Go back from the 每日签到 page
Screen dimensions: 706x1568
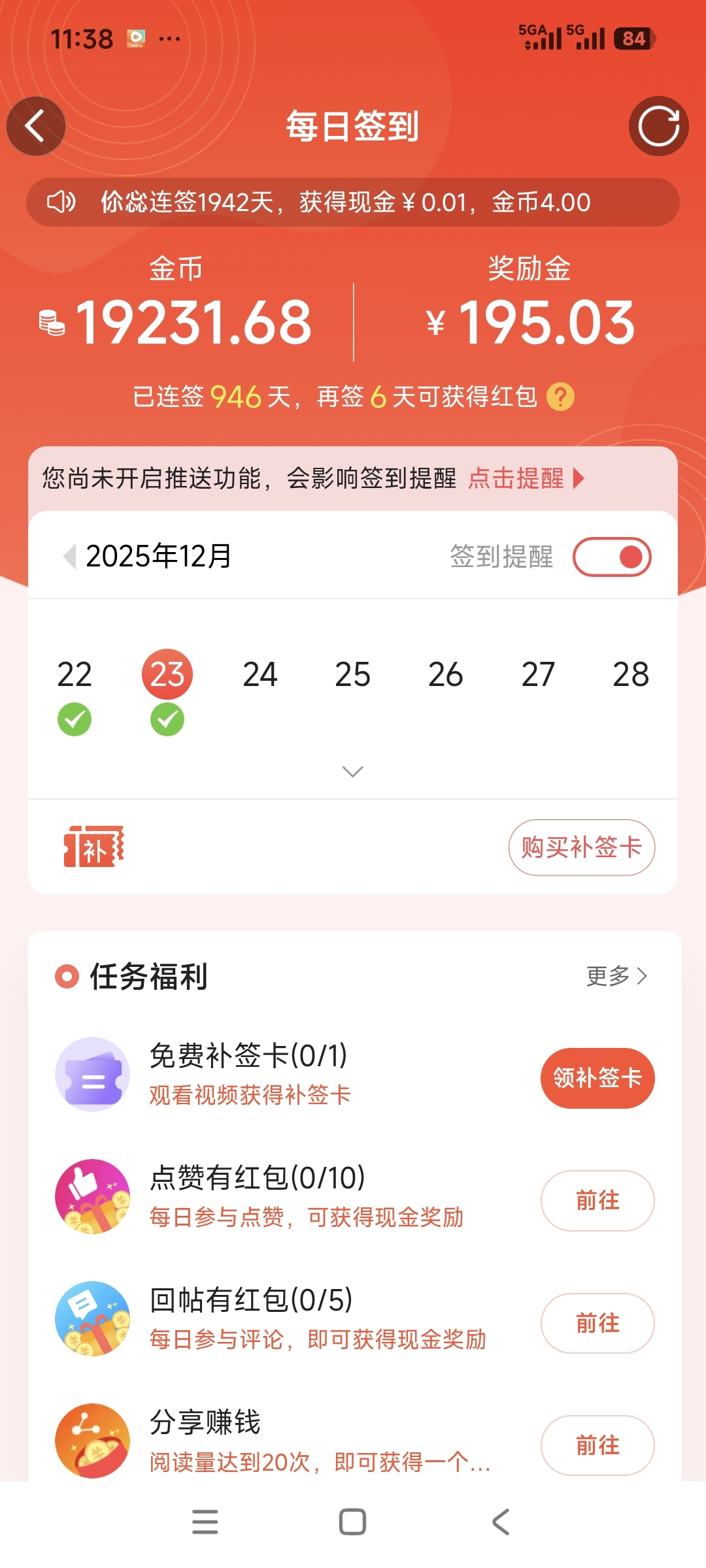click(x=36, y=126)
